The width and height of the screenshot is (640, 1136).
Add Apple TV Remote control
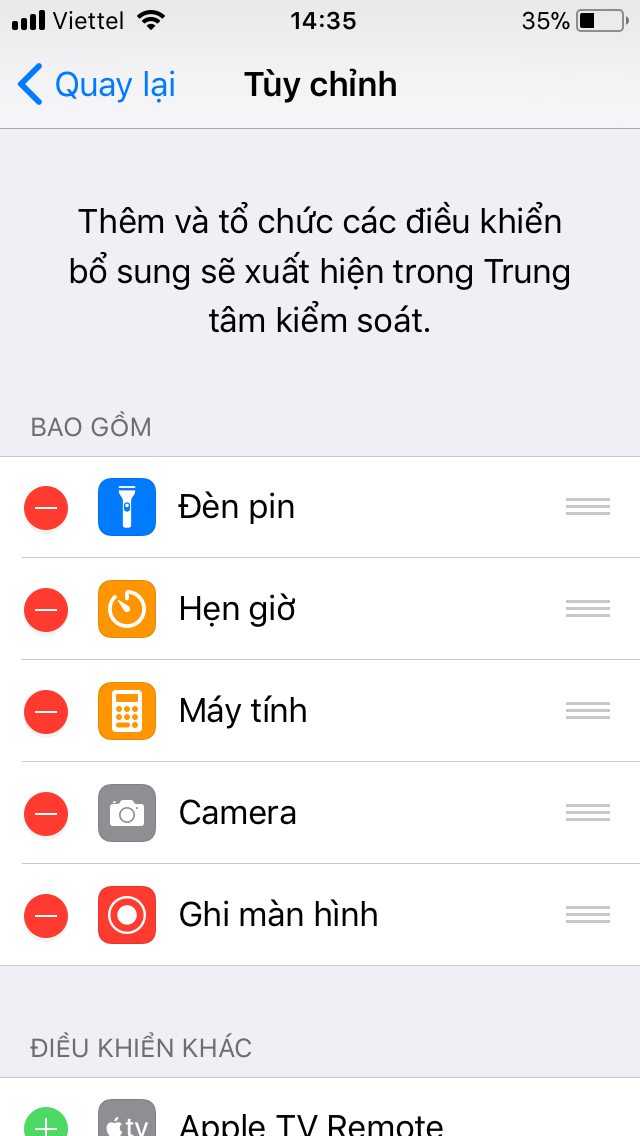click(46, 1123)
